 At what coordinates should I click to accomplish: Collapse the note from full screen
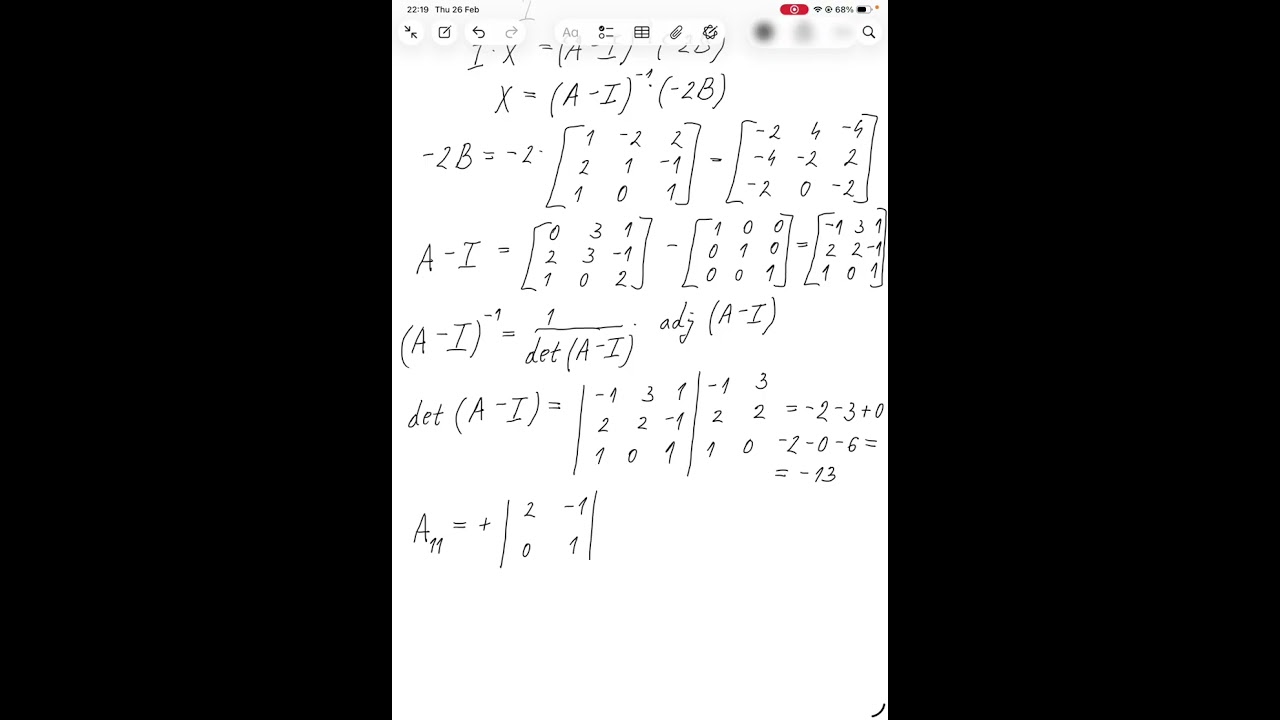tap(411, 32)
